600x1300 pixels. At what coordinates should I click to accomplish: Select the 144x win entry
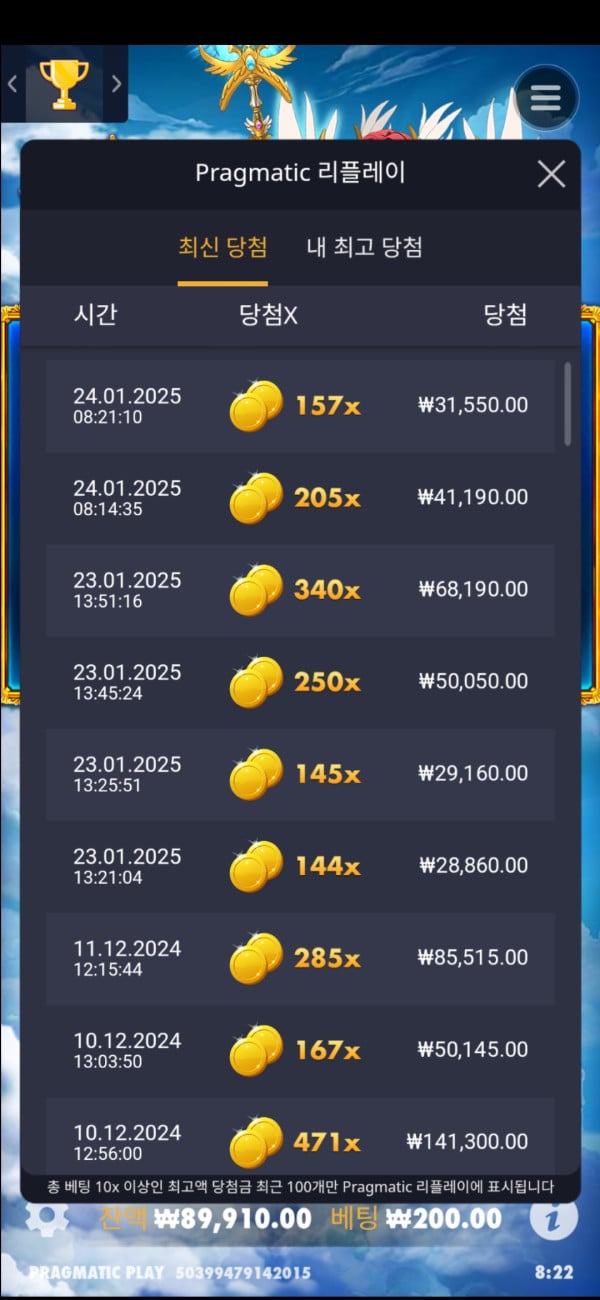(x=300, y=866)
